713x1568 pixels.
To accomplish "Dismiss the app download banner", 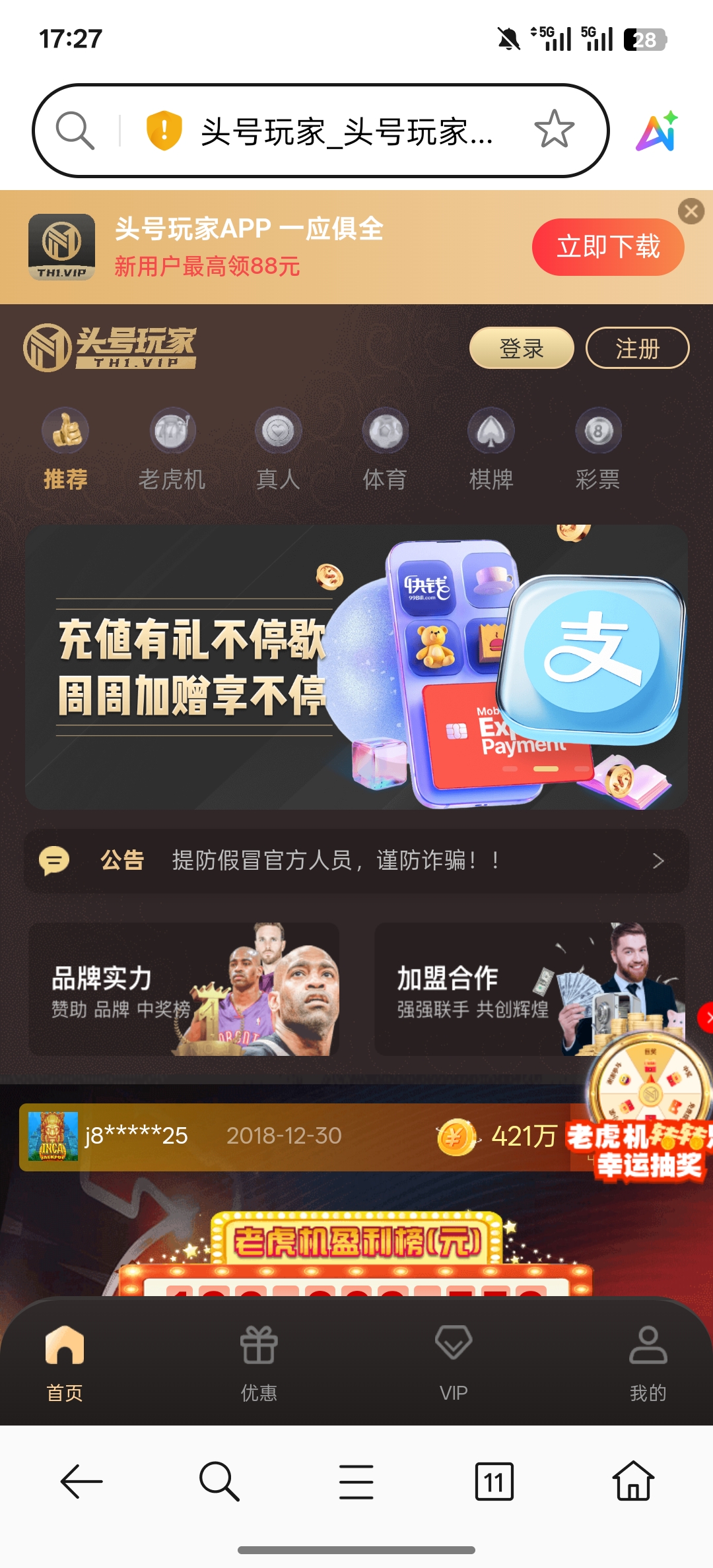I will [x=691, y=211].
